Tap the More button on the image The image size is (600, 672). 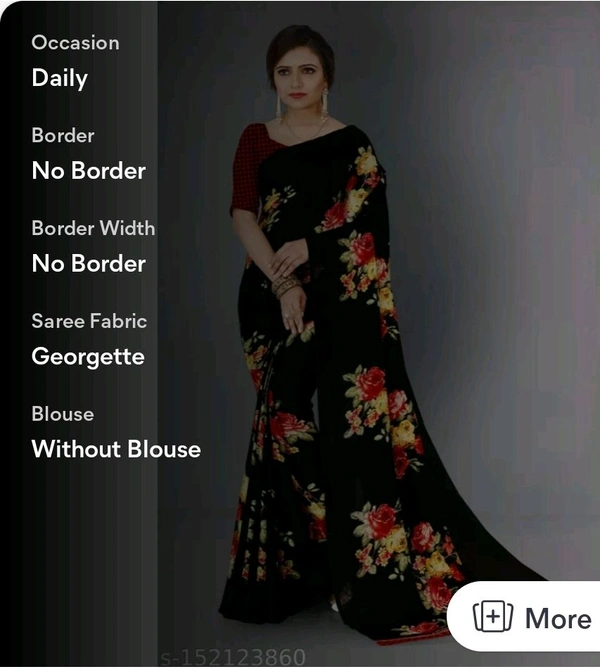(532, 617)
